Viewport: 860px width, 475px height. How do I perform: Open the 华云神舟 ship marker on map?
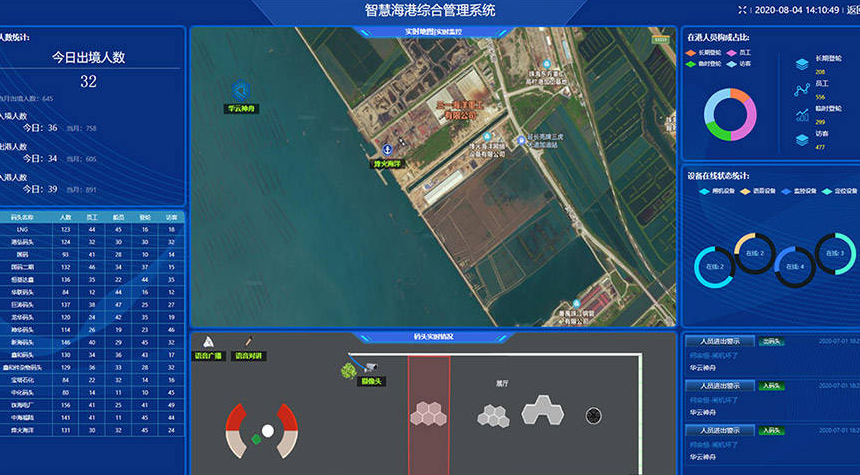[x=240, y=91]
